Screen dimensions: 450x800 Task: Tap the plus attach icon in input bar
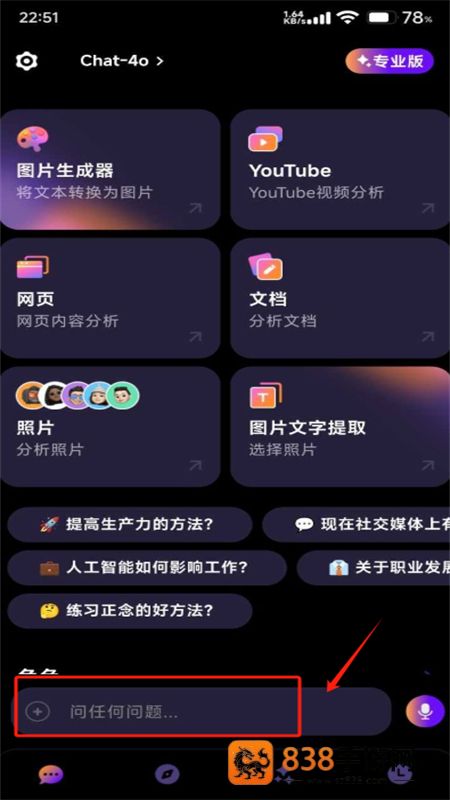[38, 711]
